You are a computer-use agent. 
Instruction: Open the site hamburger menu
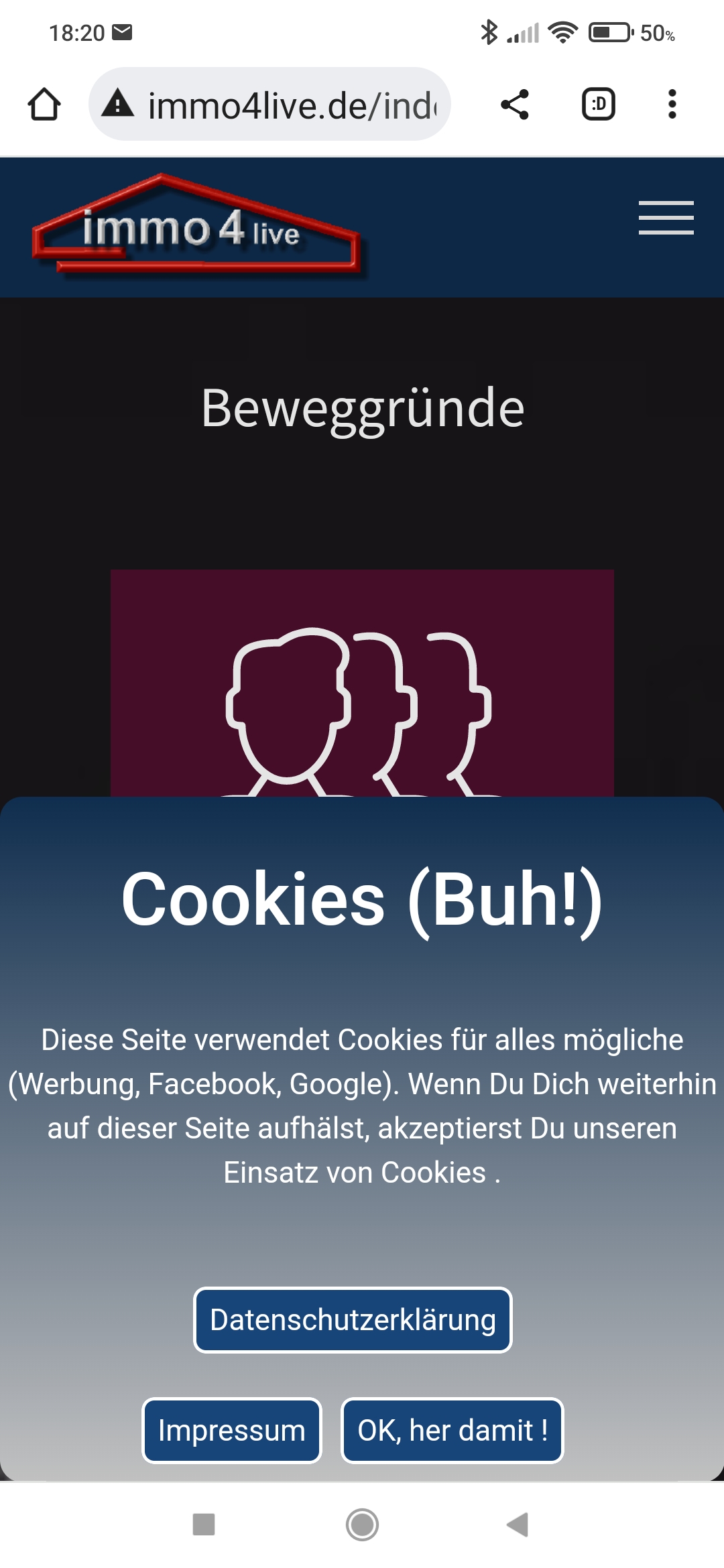(x=666, y=218)
